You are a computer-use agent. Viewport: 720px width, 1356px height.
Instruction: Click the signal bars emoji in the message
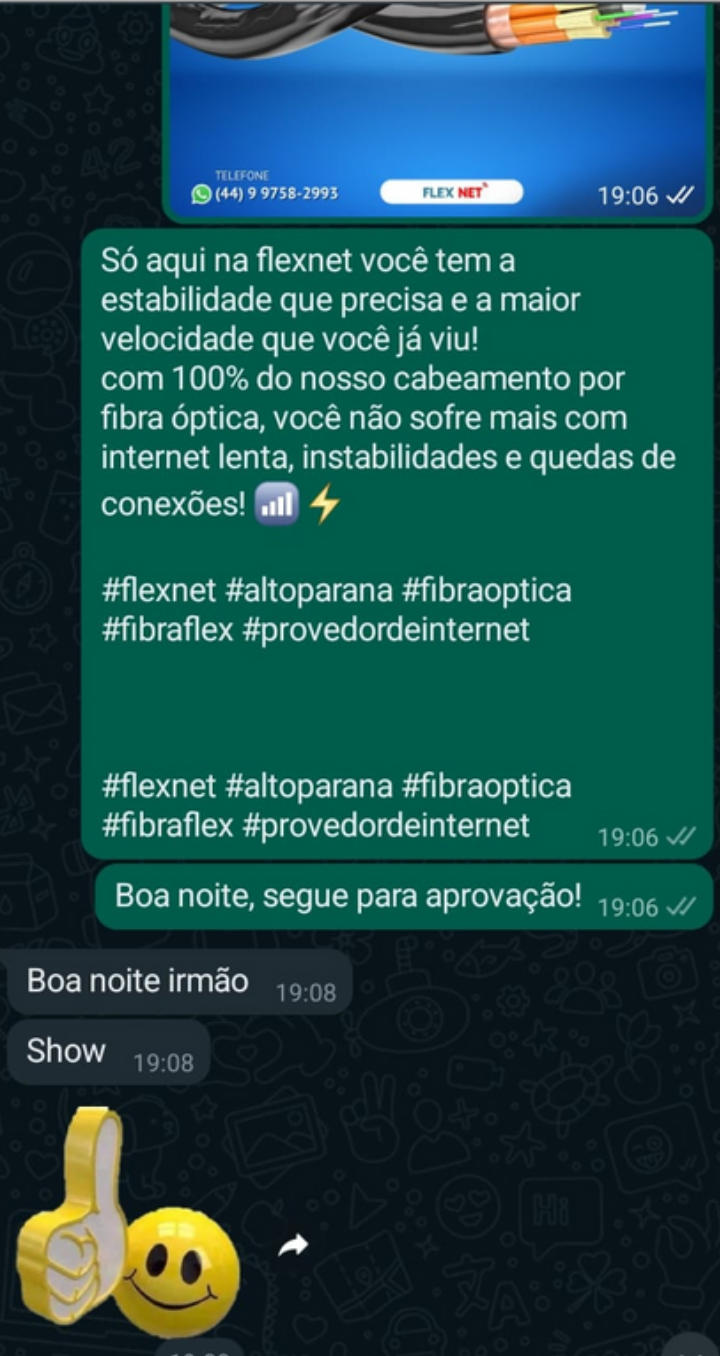pos(277,503)
